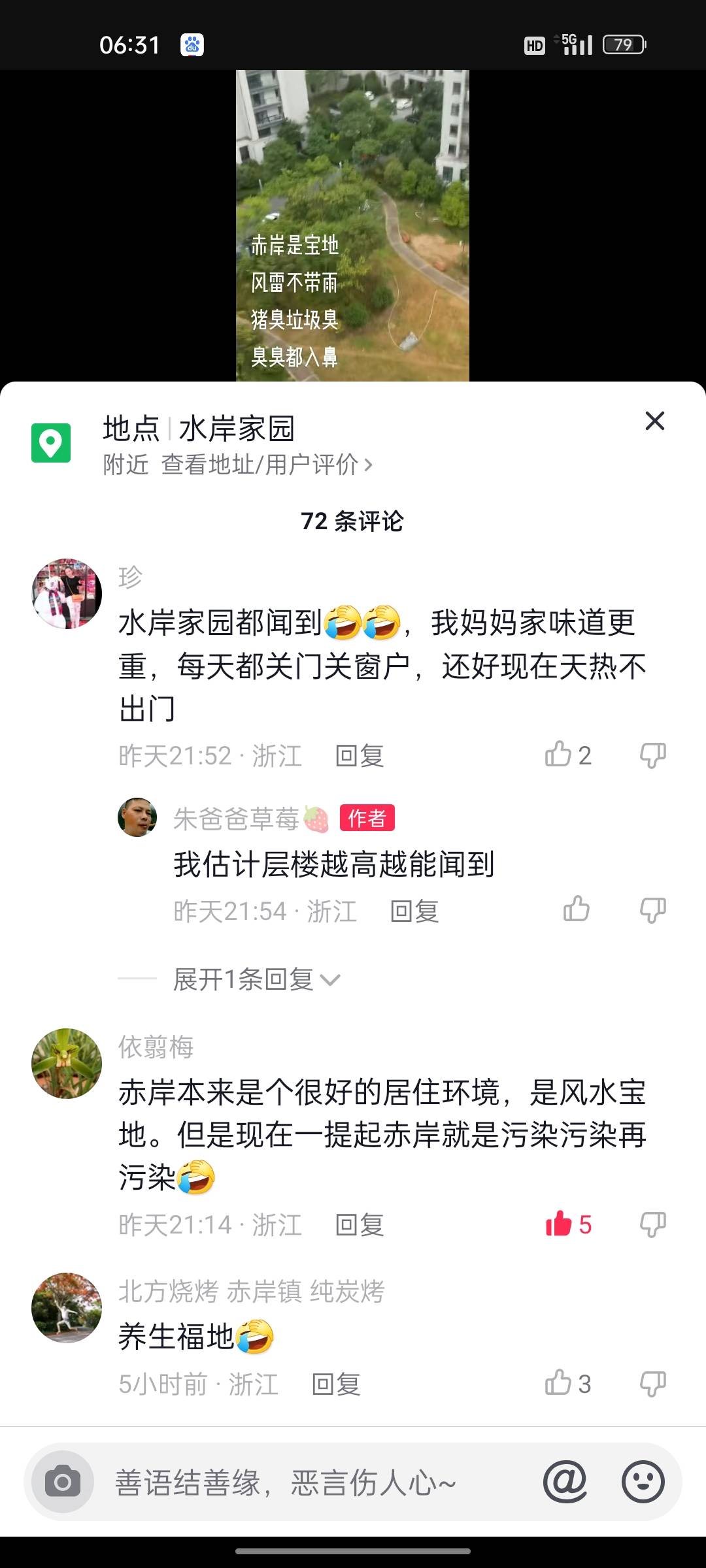The image size is (706, 1568).
Task: Close the comments panel
Action: 654,421
